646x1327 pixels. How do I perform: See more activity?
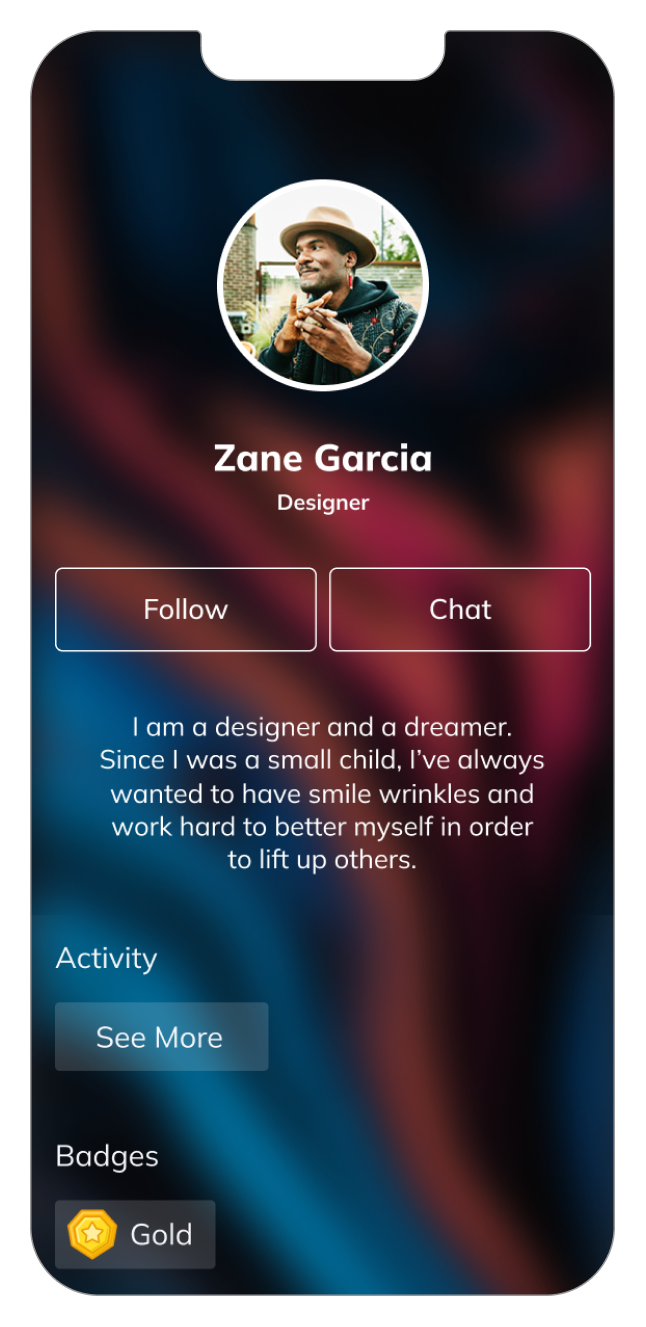point(161,1037)
